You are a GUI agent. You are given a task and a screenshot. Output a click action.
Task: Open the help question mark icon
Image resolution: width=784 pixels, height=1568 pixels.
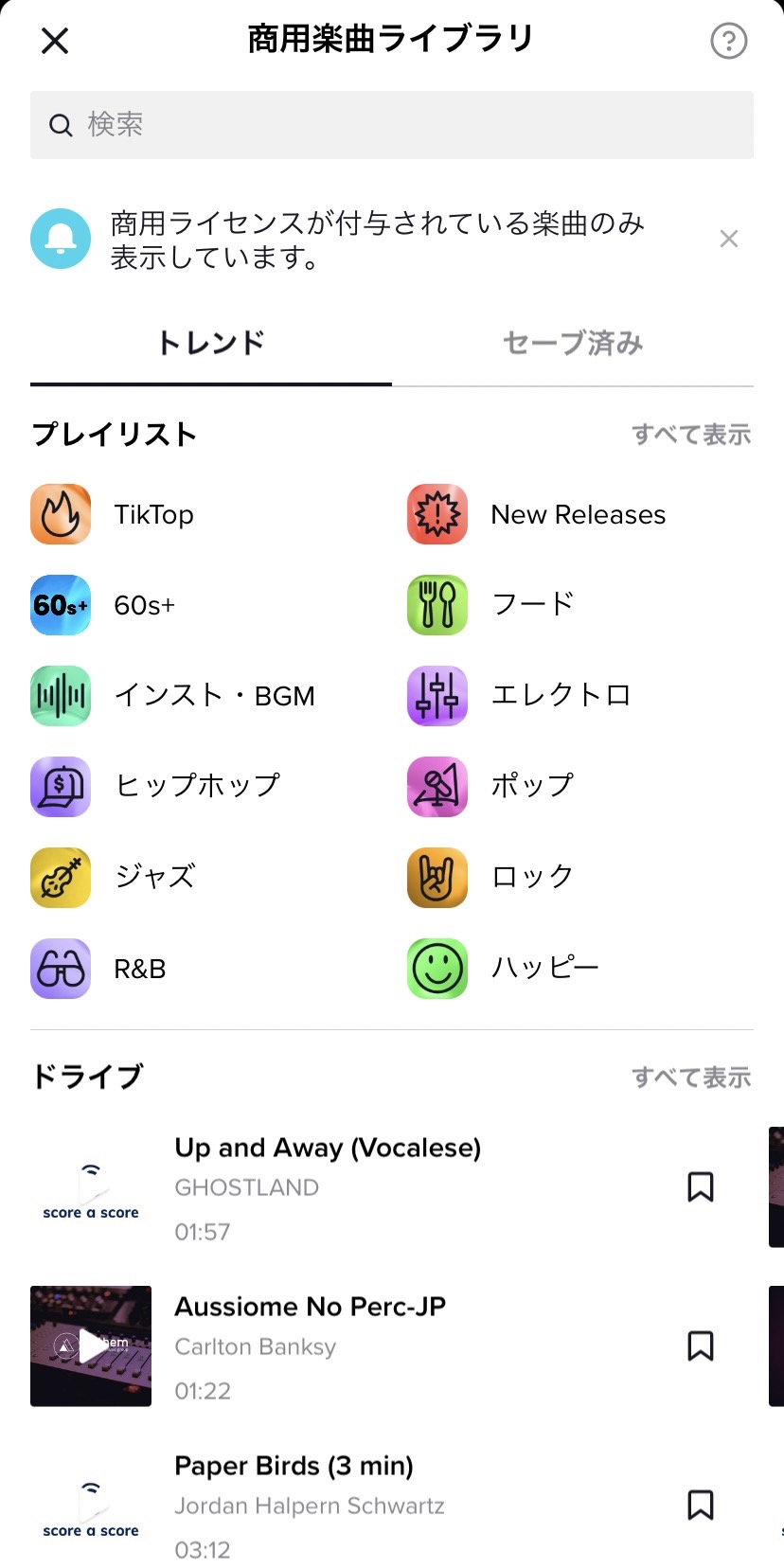click(728, 41)
